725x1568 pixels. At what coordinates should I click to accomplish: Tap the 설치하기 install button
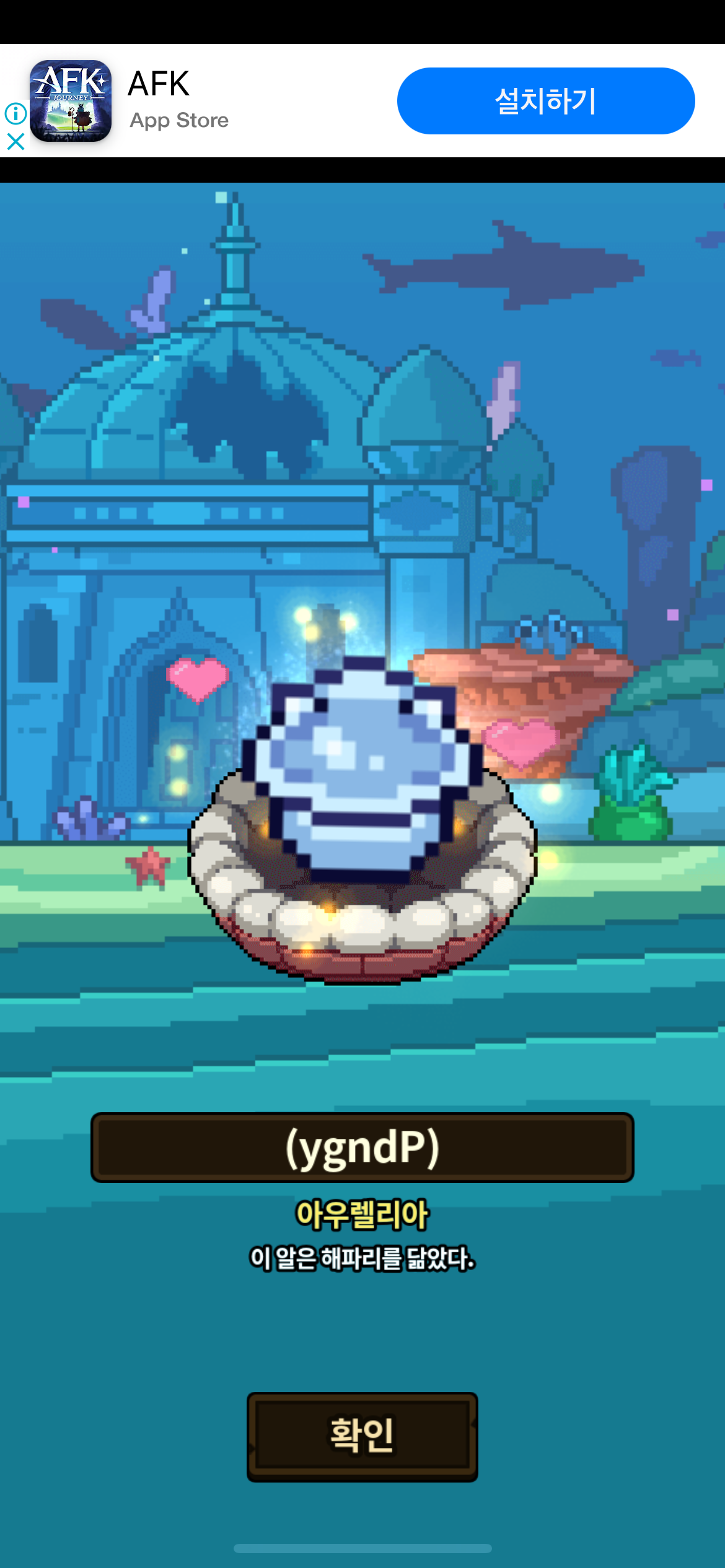545,101
